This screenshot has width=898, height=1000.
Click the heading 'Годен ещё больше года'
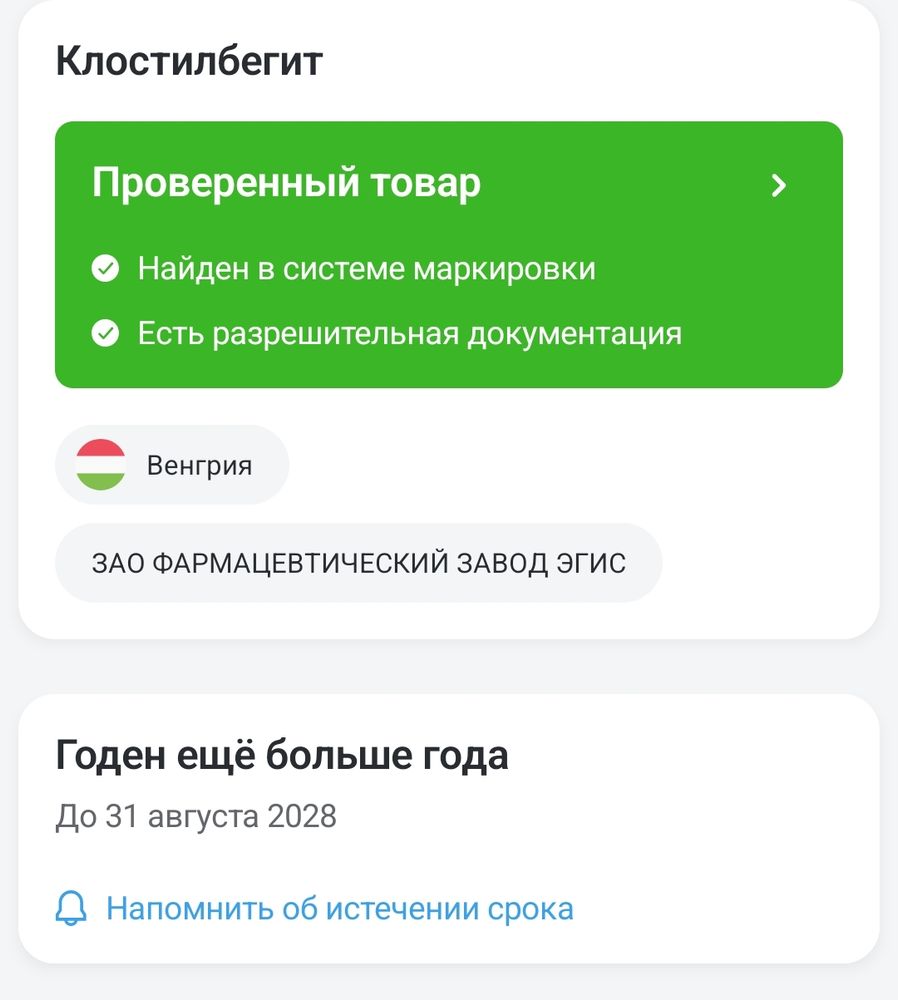click(283, 756)
